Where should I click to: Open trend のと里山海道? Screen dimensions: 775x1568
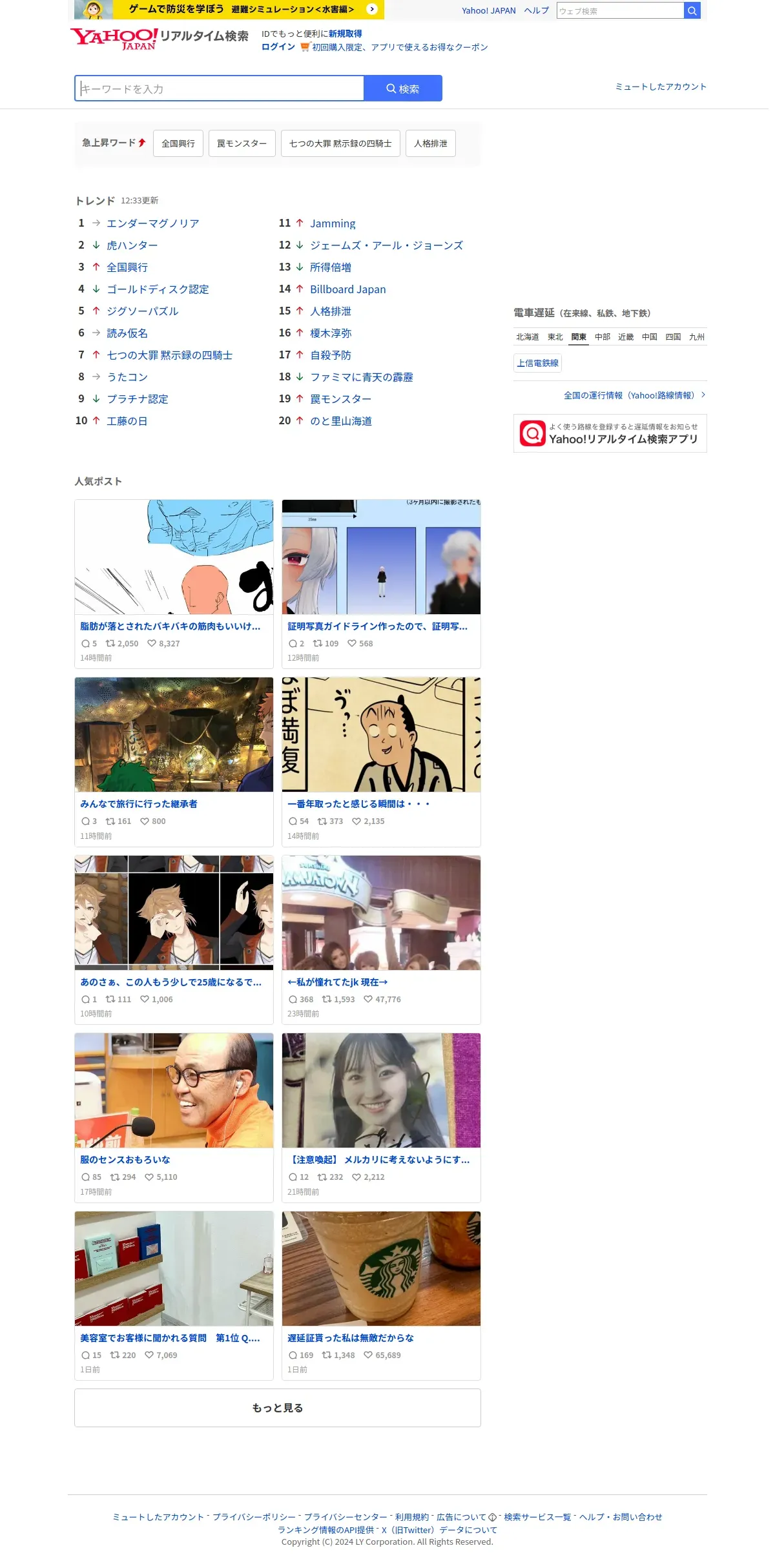click(x=341, y=421)
